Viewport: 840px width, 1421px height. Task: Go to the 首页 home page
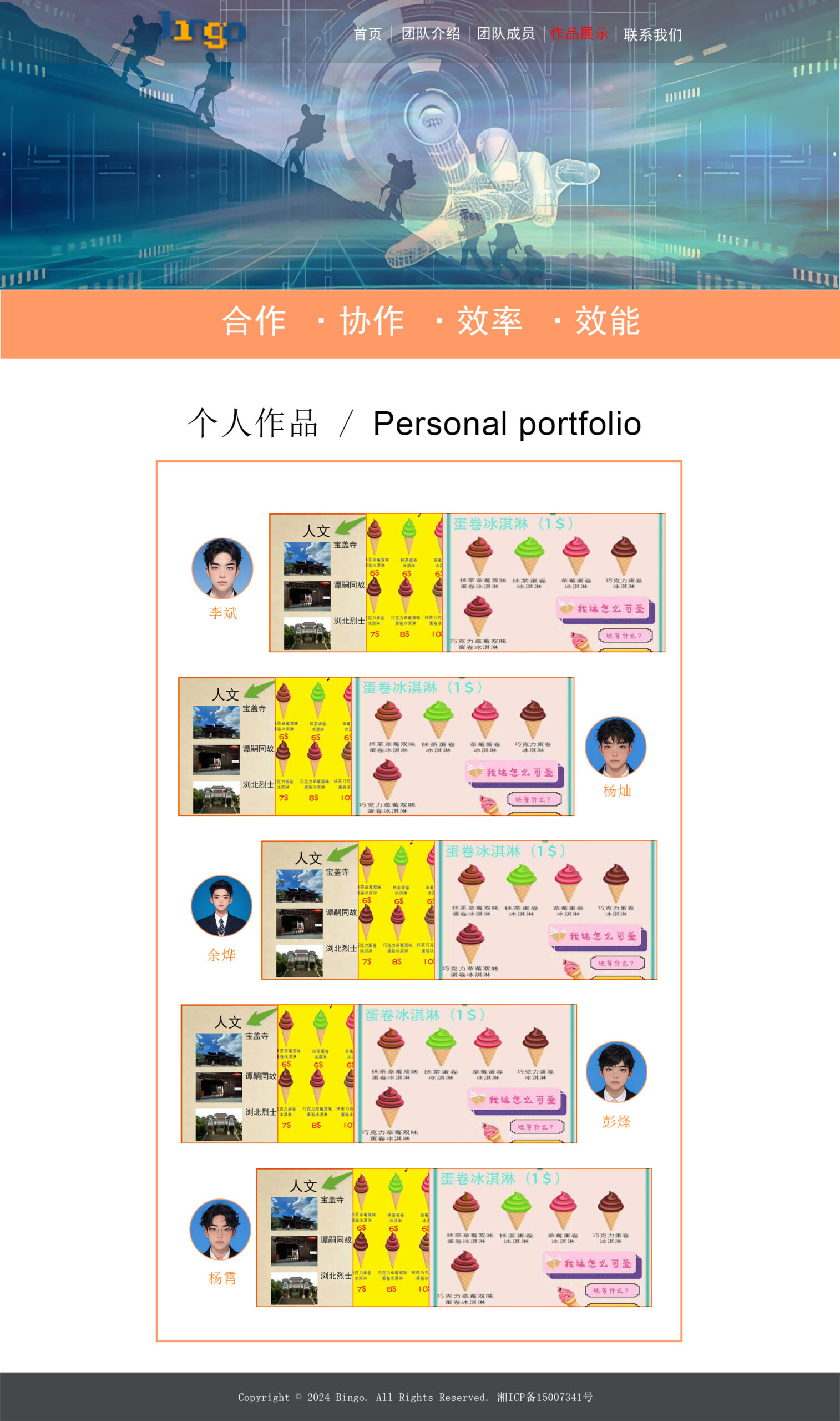[x=367, y=34]
